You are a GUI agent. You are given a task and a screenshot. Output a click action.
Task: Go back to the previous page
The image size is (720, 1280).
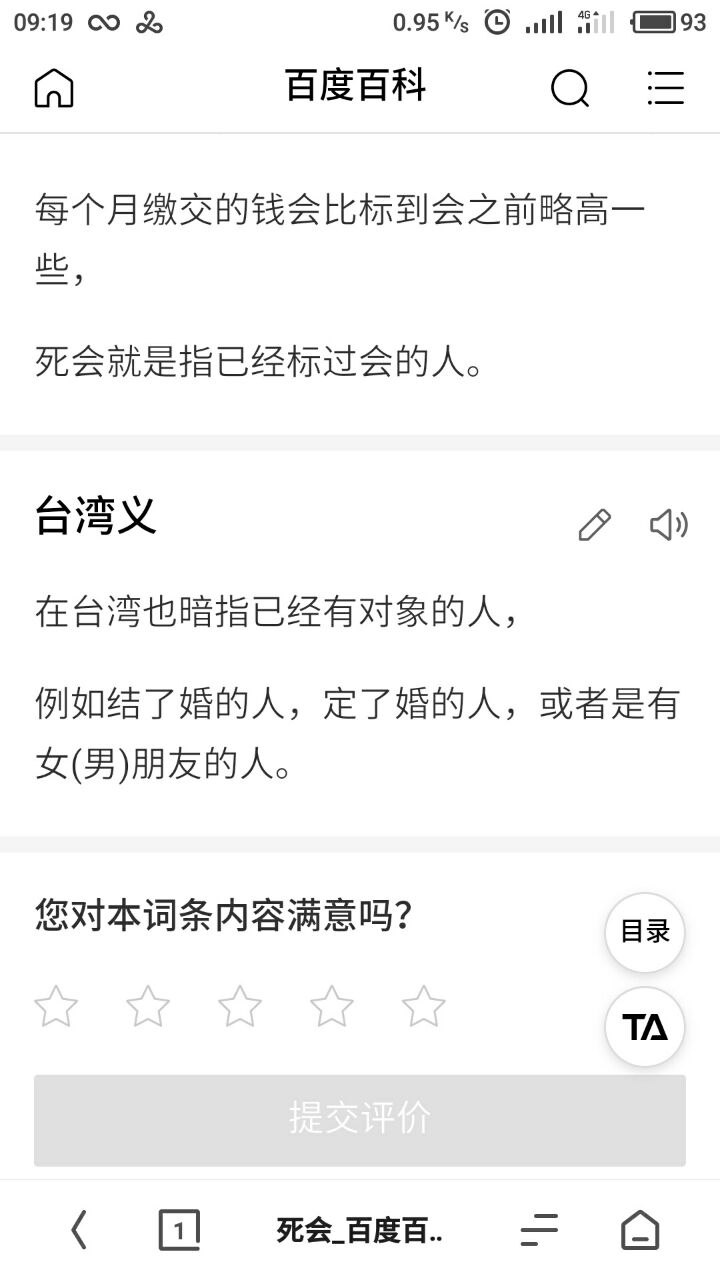coord(79,1230)
